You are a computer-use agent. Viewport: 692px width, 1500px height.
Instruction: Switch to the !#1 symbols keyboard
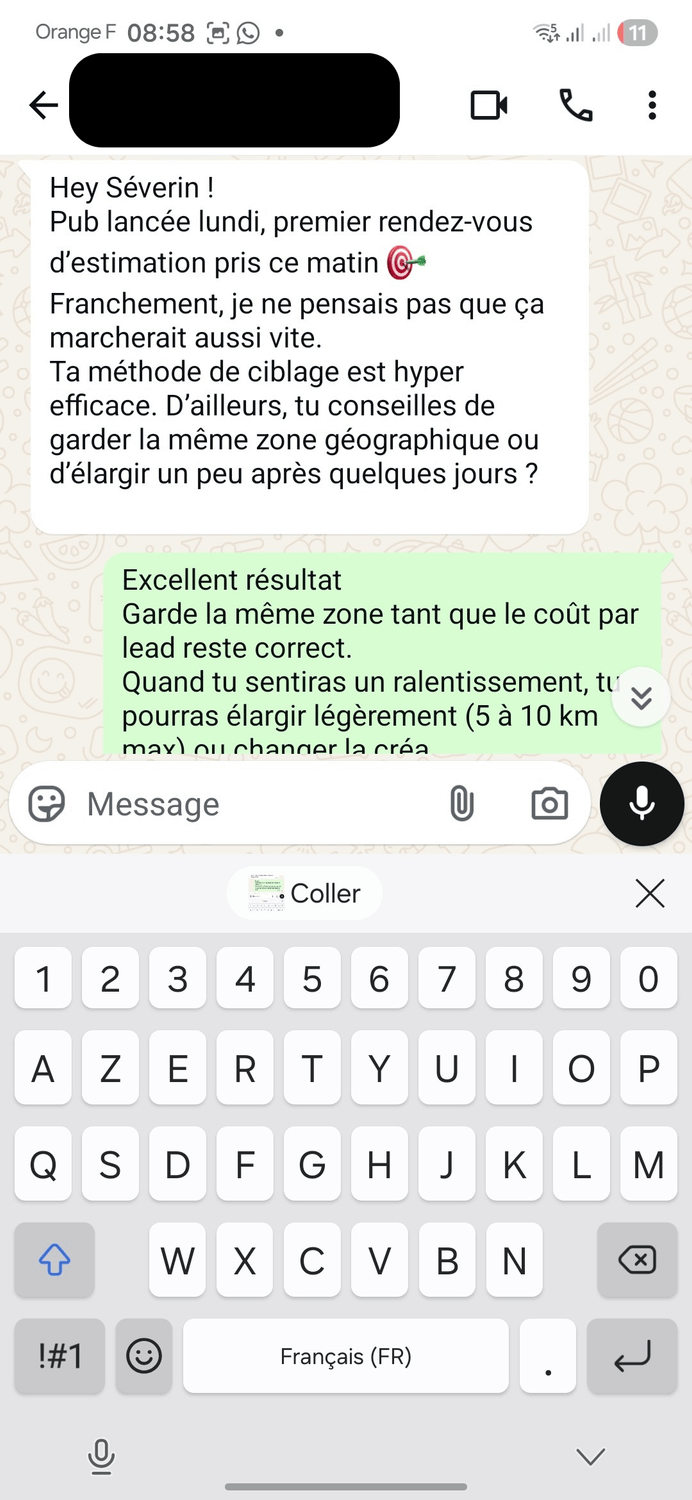60,1356
